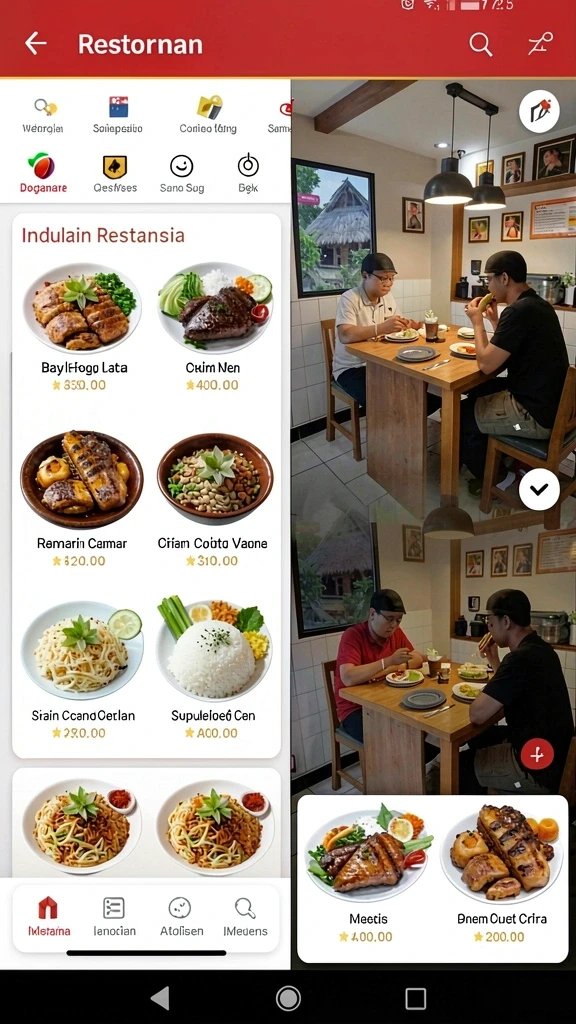Image resolution: width=576 pixels, height=1024 pixels.
Task: Select the Doganare category
Action: click(43, 174)
